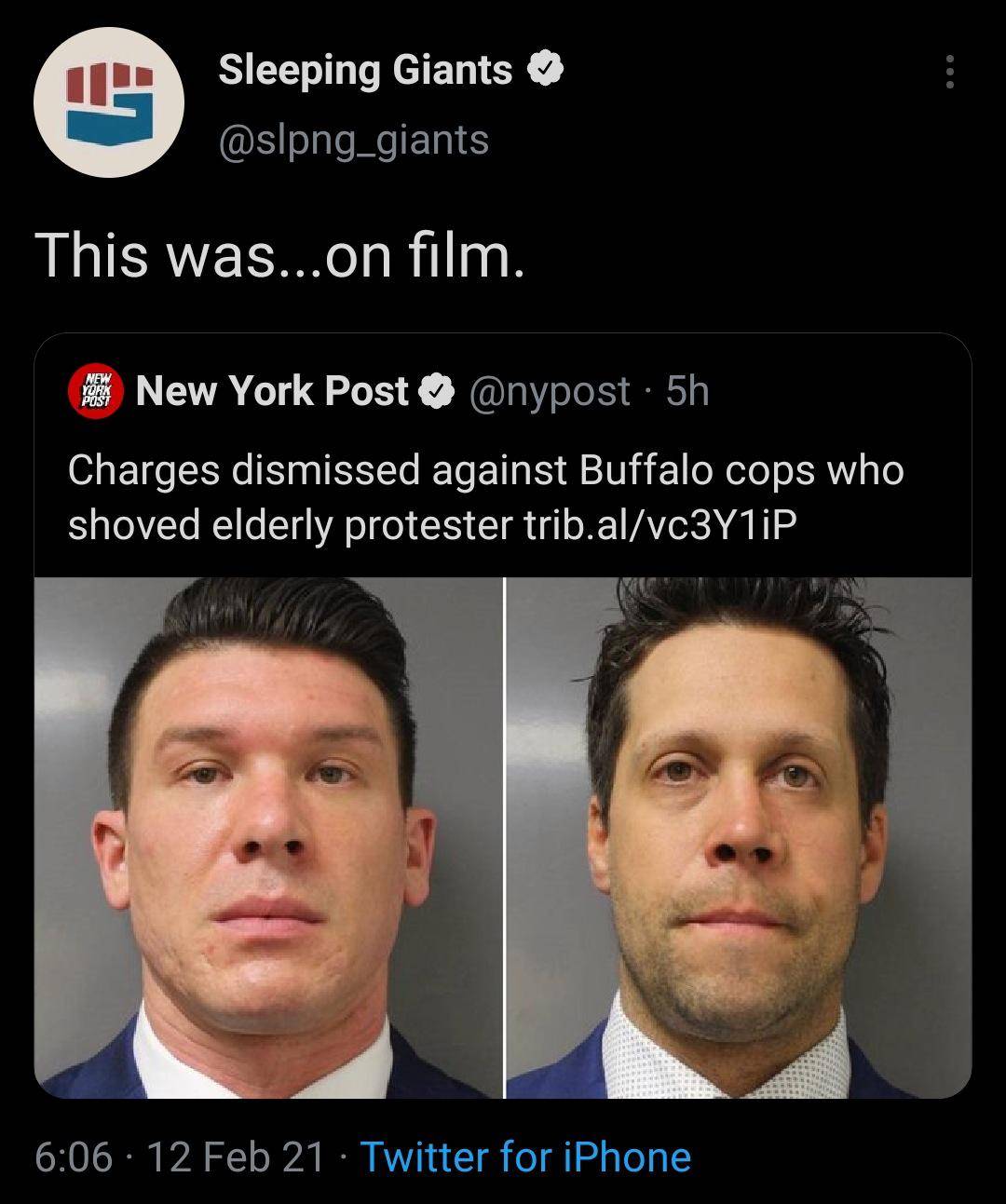Open the tweet's three-dot overflow menu
The image size is (1006, 1204).
(949, 72)
